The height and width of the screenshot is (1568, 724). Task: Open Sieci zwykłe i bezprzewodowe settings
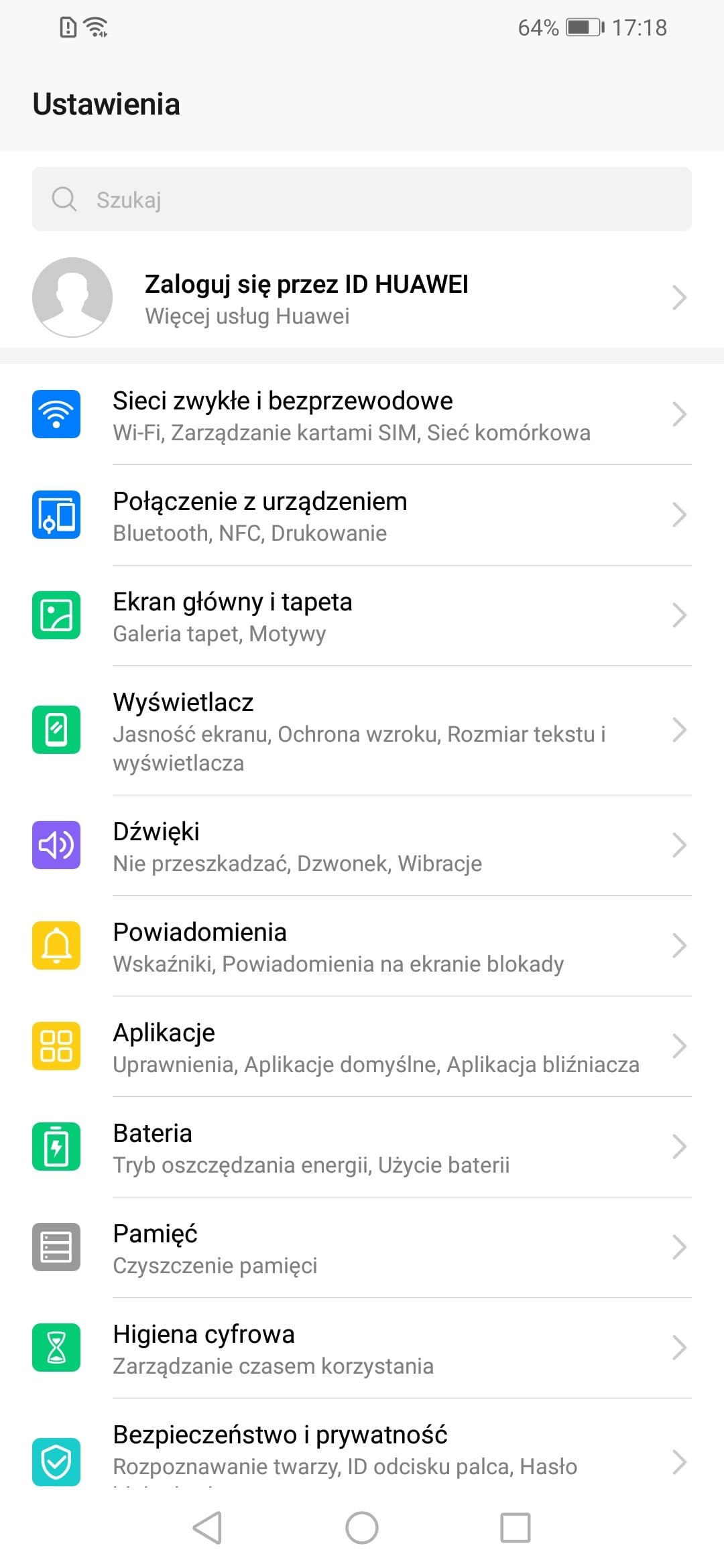tap(362, 415)
